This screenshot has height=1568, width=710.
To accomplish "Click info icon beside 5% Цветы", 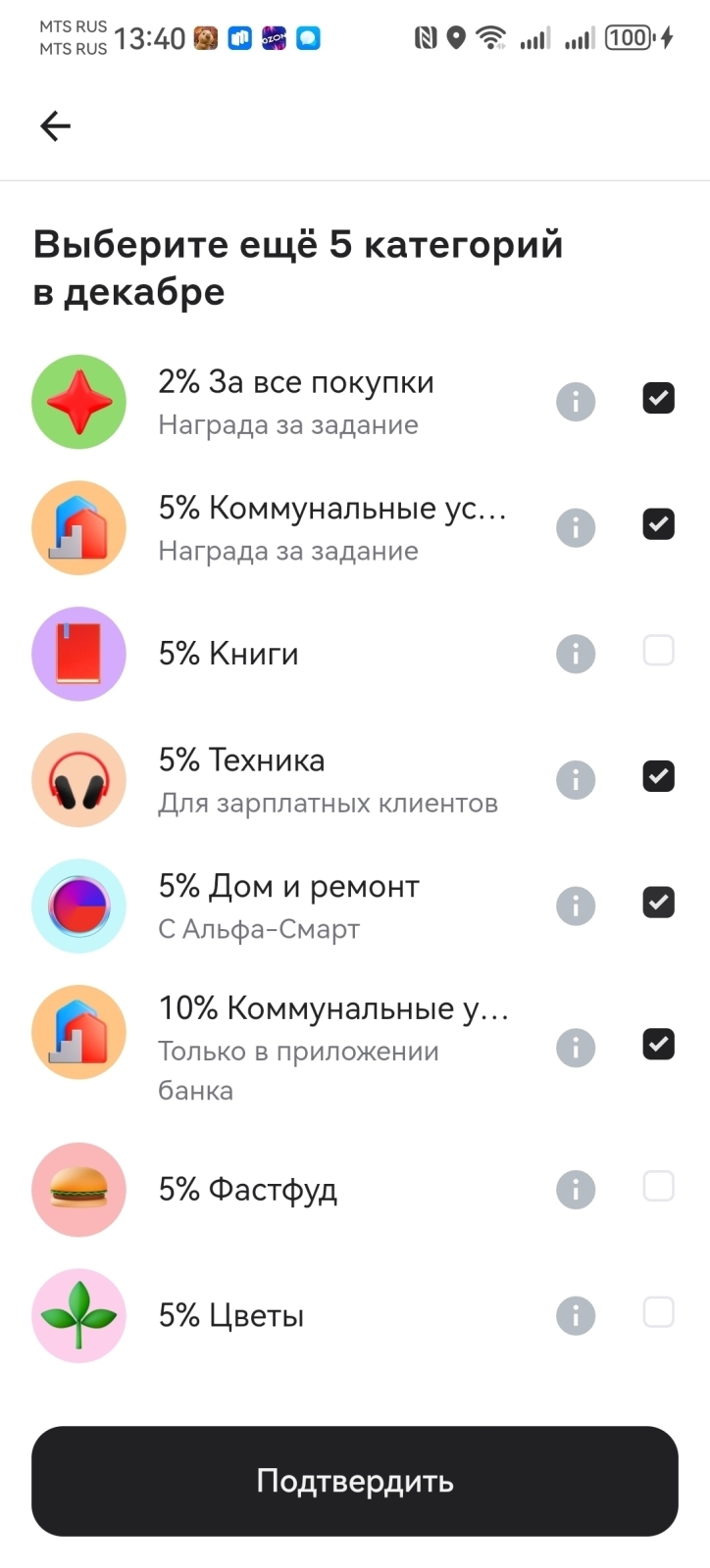I will 576,1315.
